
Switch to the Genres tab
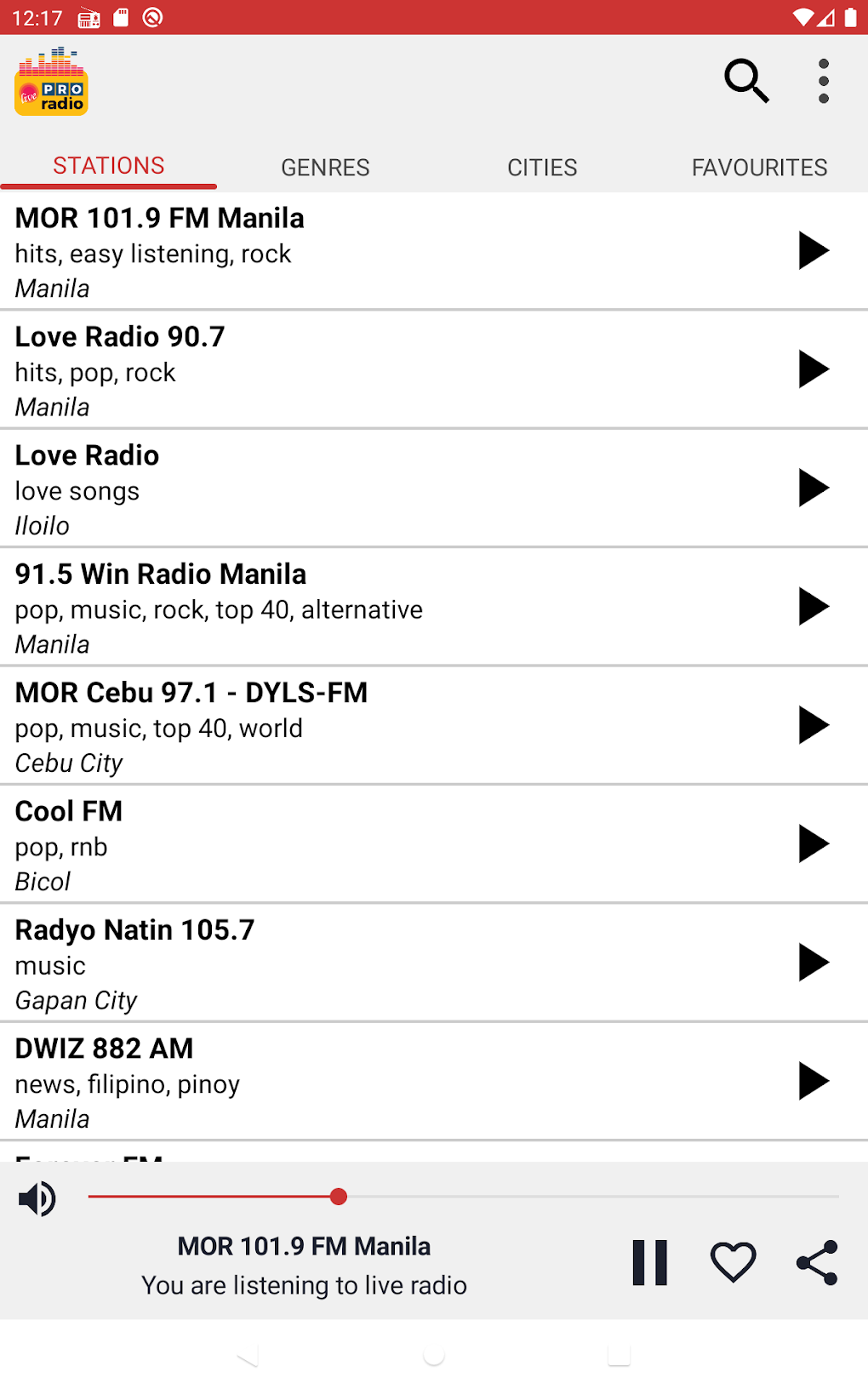tap(325, 168)
